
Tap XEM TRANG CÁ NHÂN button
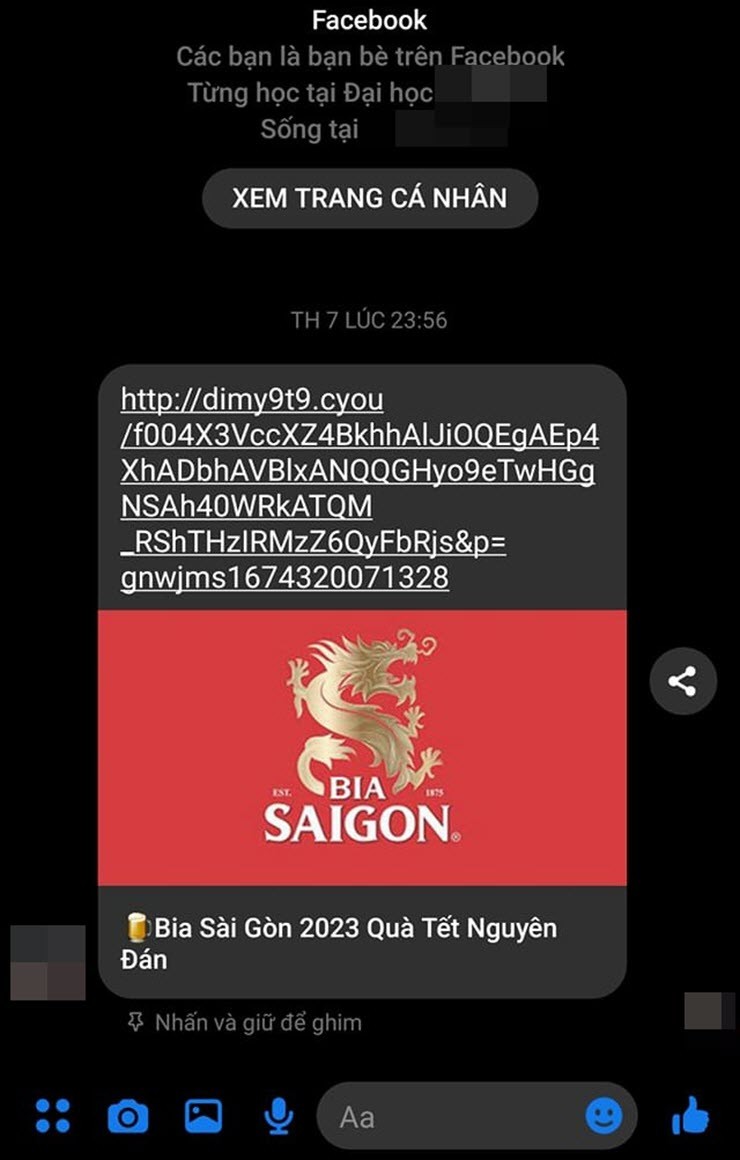(x=370, y=198)
